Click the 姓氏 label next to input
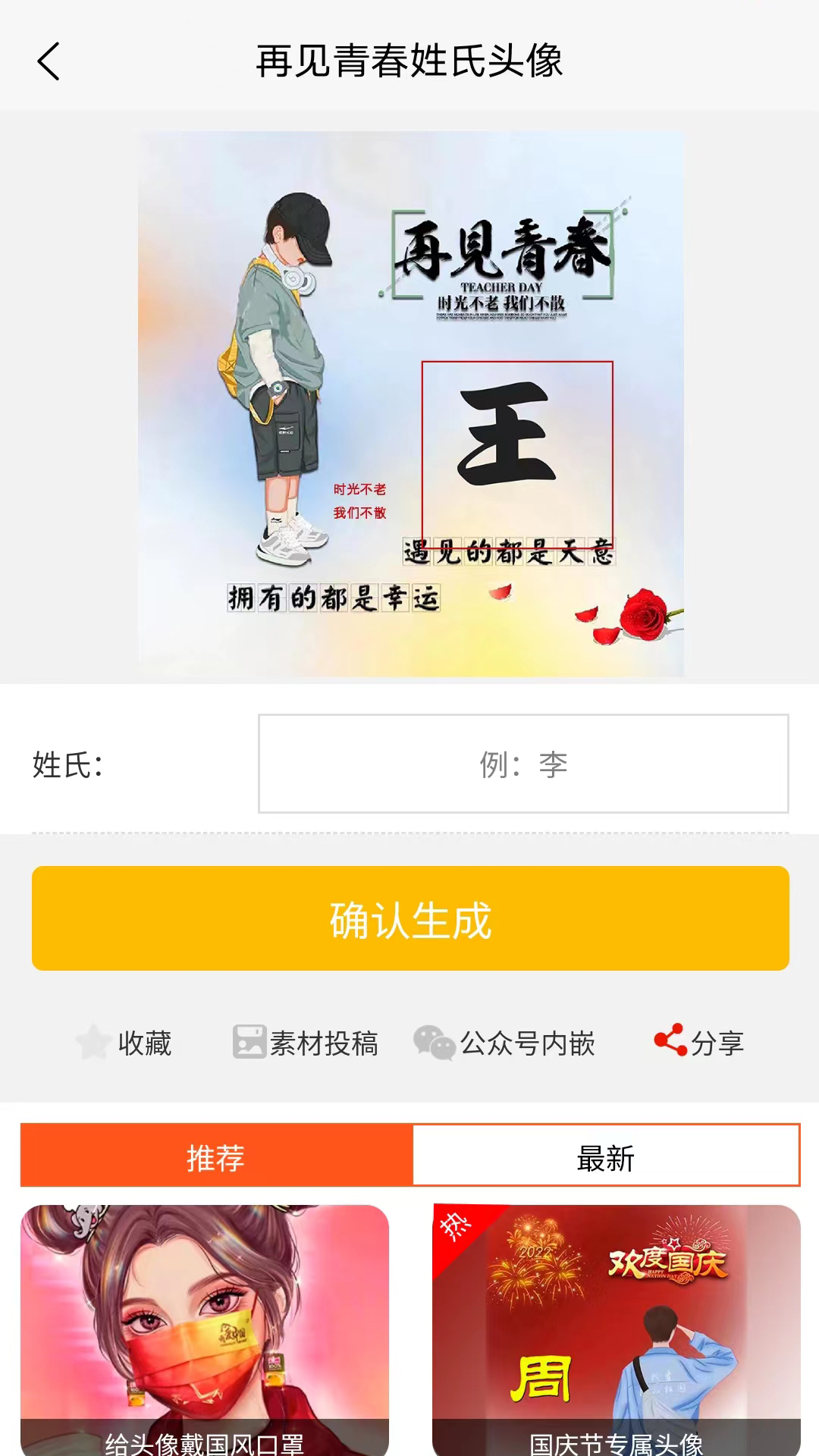Viewport: 819px width, 1456px height. pos(70,766)
